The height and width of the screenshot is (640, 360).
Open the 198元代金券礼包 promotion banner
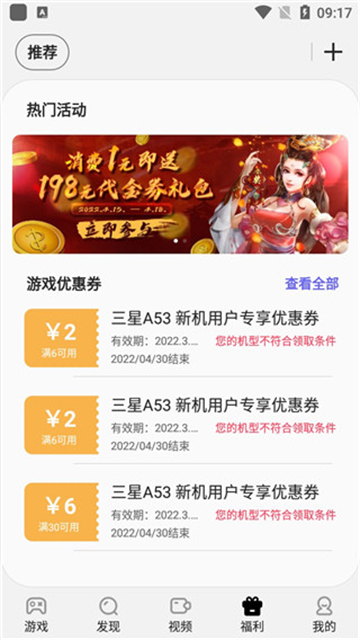180,194
